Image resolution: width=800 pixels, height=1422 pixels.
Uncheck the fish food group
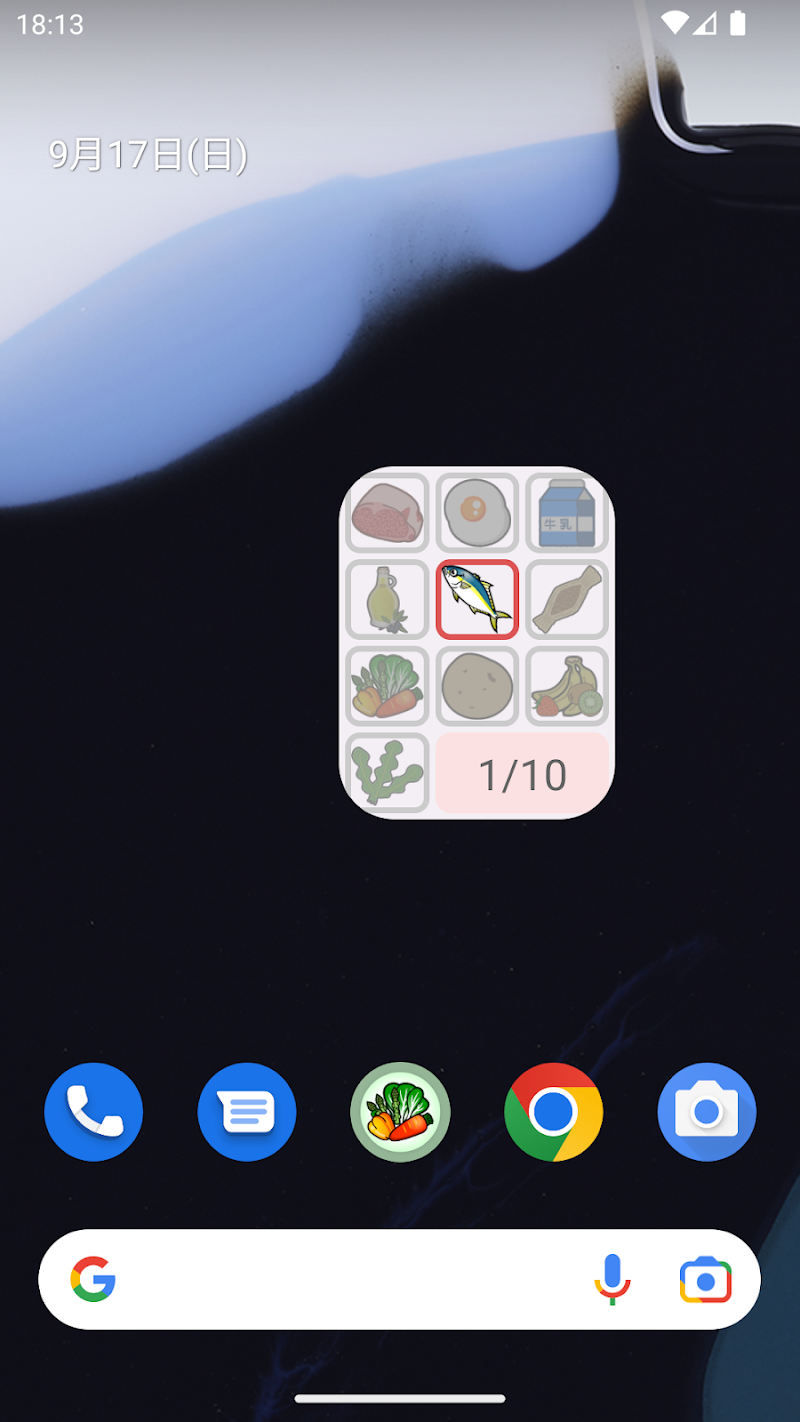tap(477, 600)
